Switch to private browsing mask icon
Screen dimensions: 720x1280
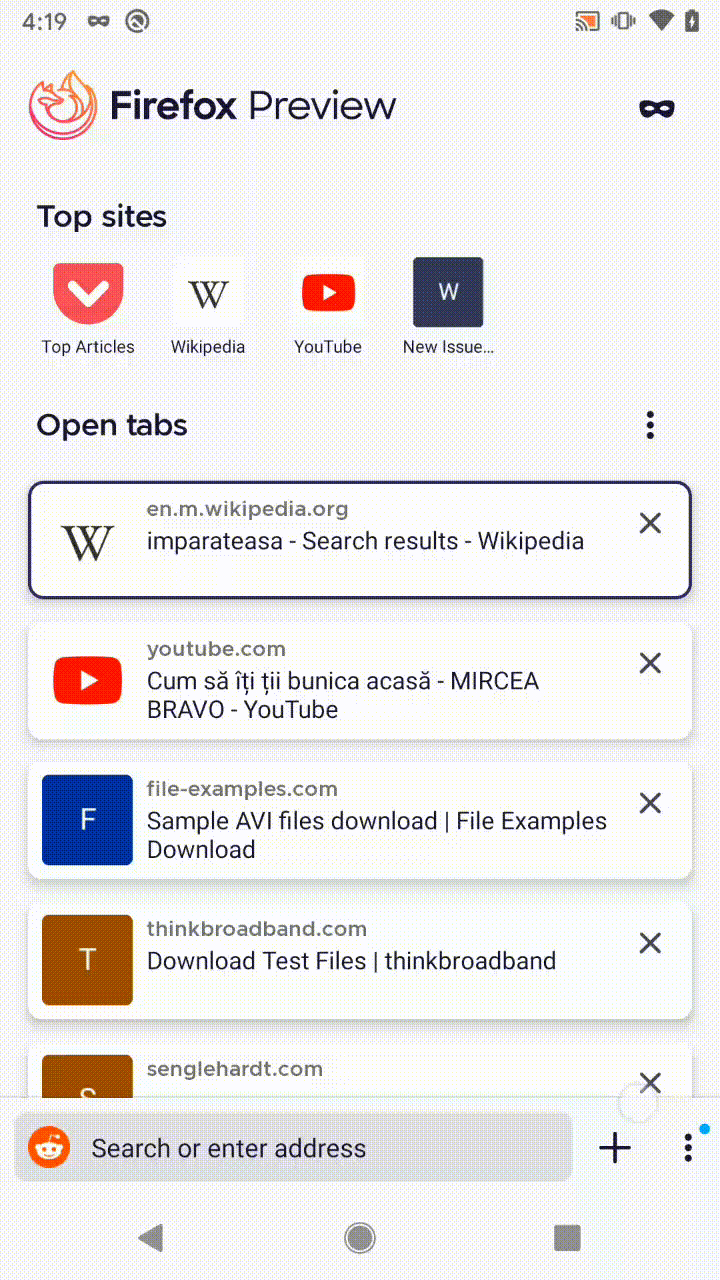point(657,108)
